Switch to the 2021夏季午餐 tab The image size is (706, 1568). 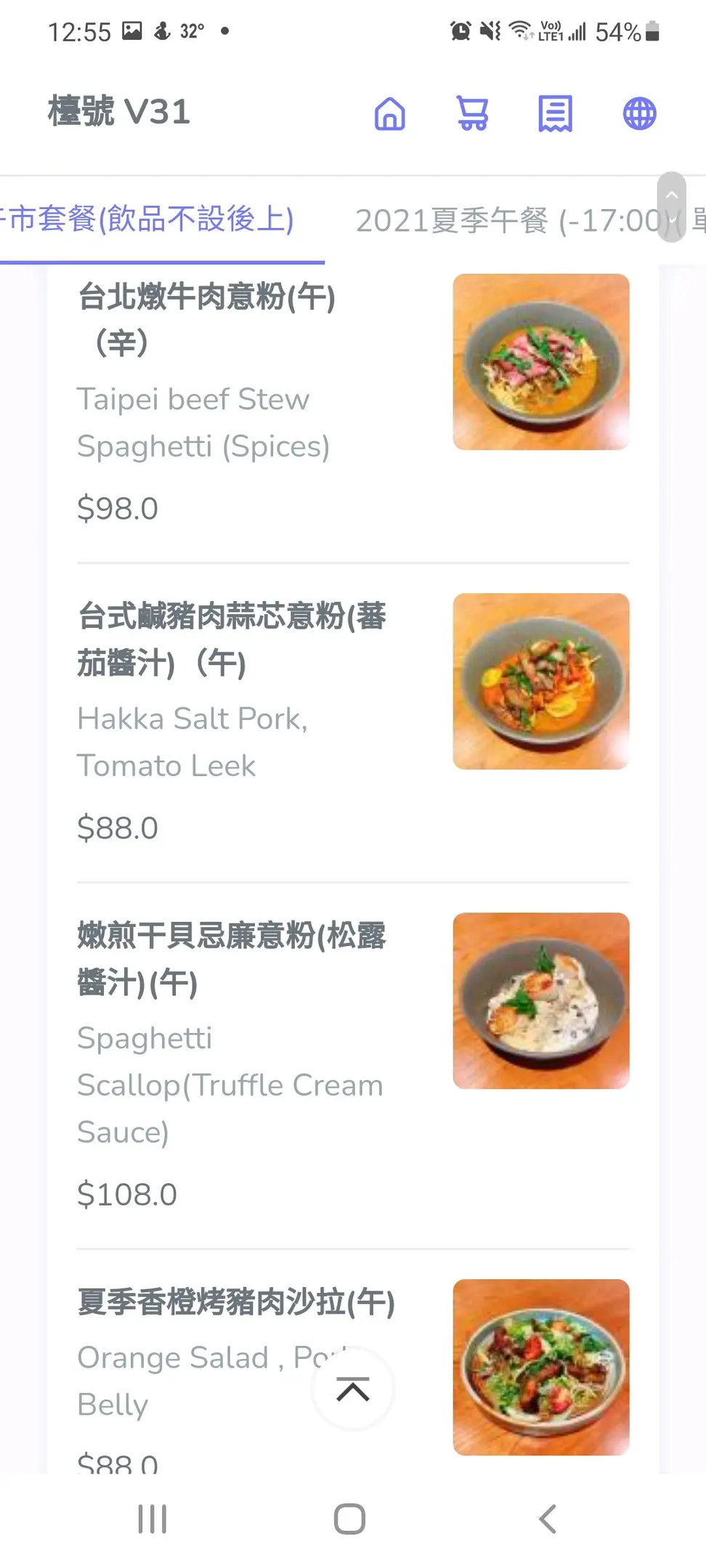coord(508,220)
